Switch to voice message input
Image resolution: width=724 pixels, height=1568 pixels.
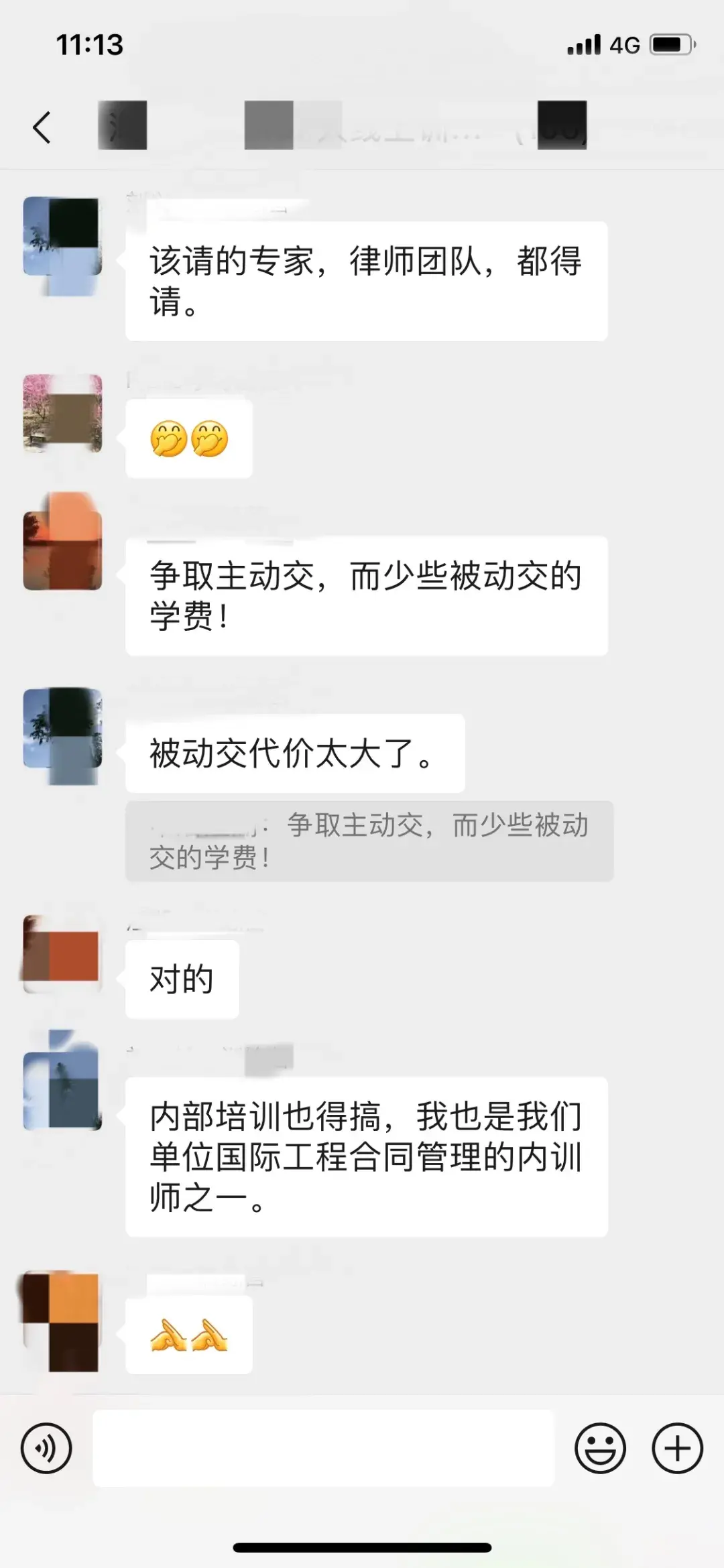point(46,1448)
